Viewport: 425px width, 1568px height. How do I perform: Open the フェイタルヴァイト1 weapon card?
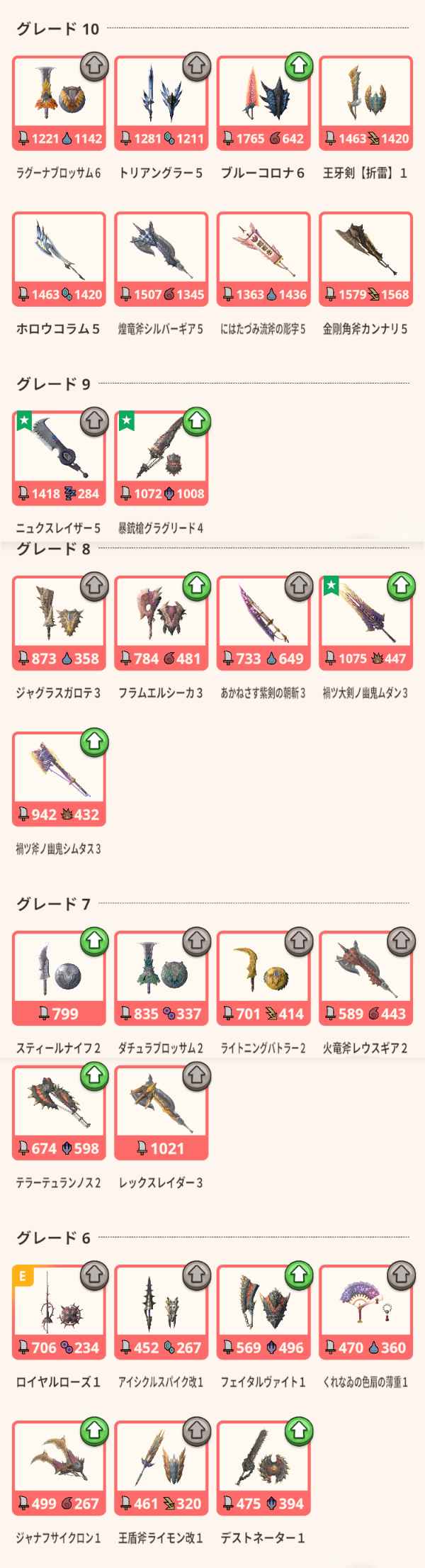tap(263, 1313)
